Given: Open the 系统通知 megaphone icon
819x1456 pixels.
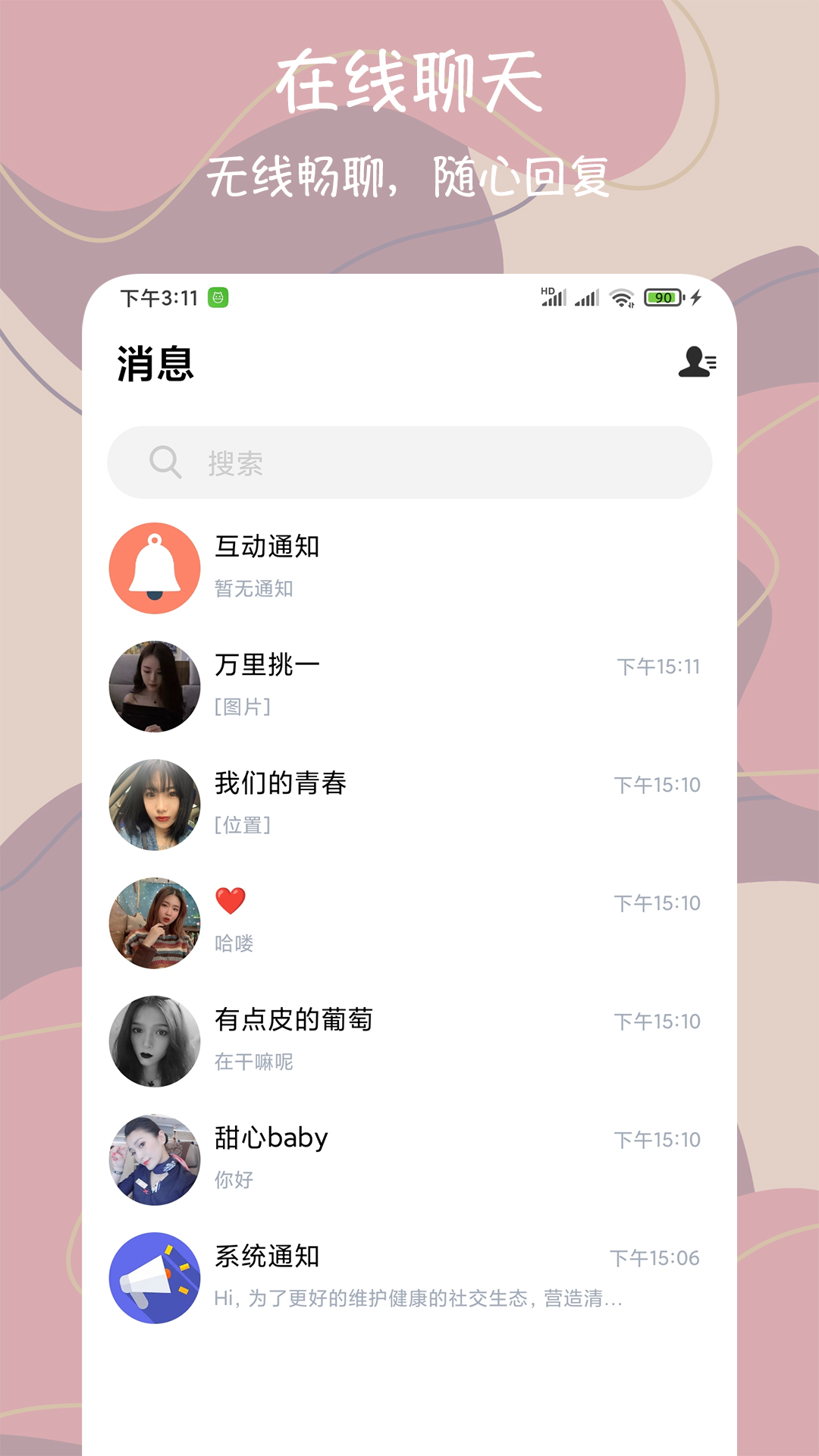Looking at the screenshot, I should pyautogui.click(x=155, y=1276).
